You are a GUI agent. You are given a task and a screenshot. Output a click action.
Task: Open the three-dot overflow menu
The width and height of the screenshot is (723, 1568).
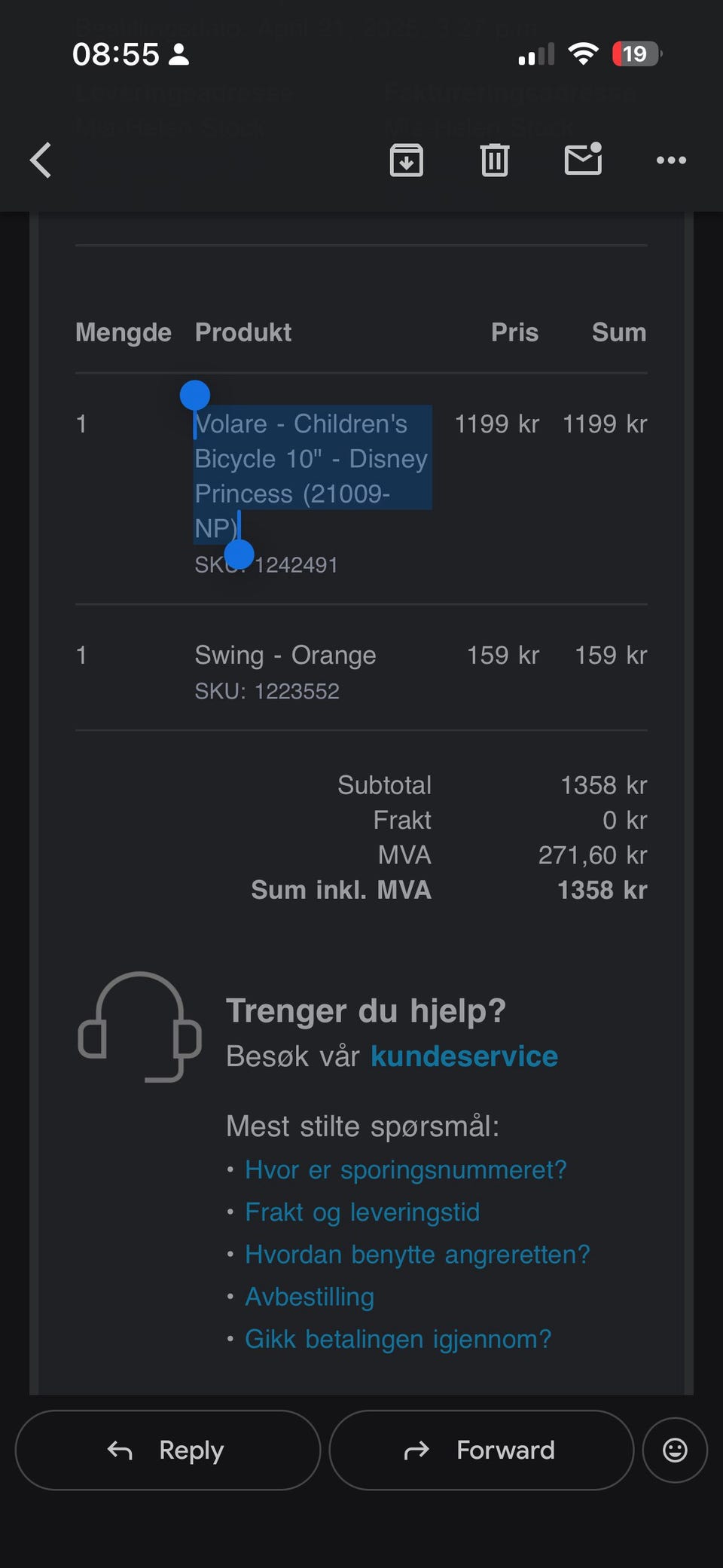point(671,160)
